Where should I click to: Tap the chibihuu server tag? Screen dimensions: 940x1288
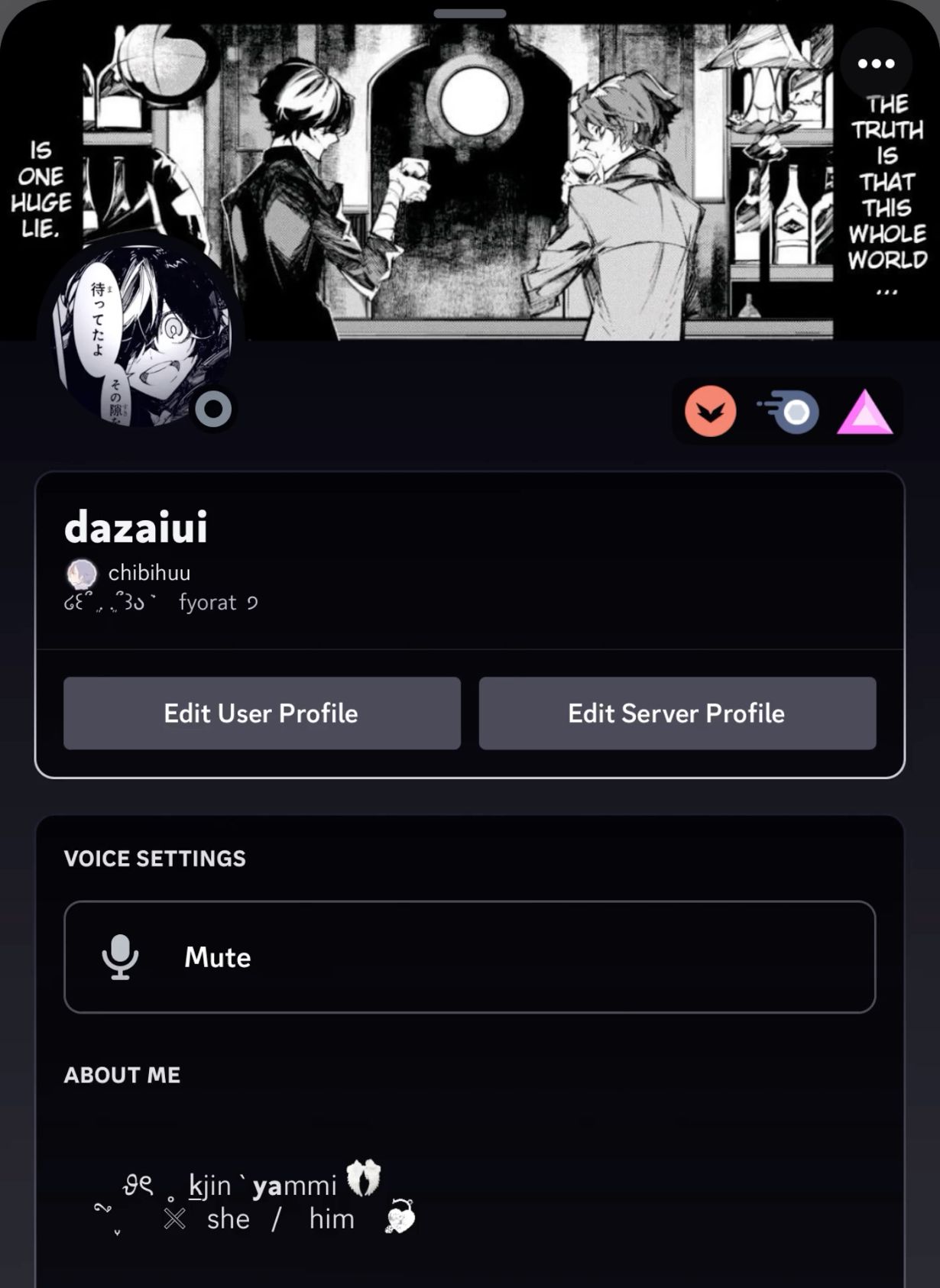coord(130,573)
